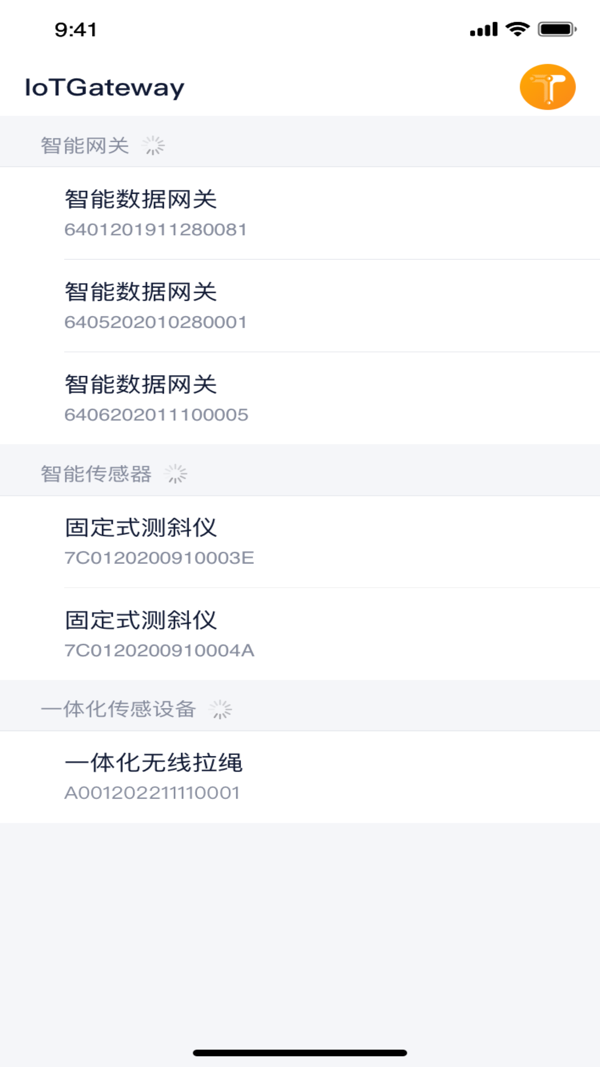Open gateway 6405202010280001
Screen dimensions: 600x1067
point(300,306)
